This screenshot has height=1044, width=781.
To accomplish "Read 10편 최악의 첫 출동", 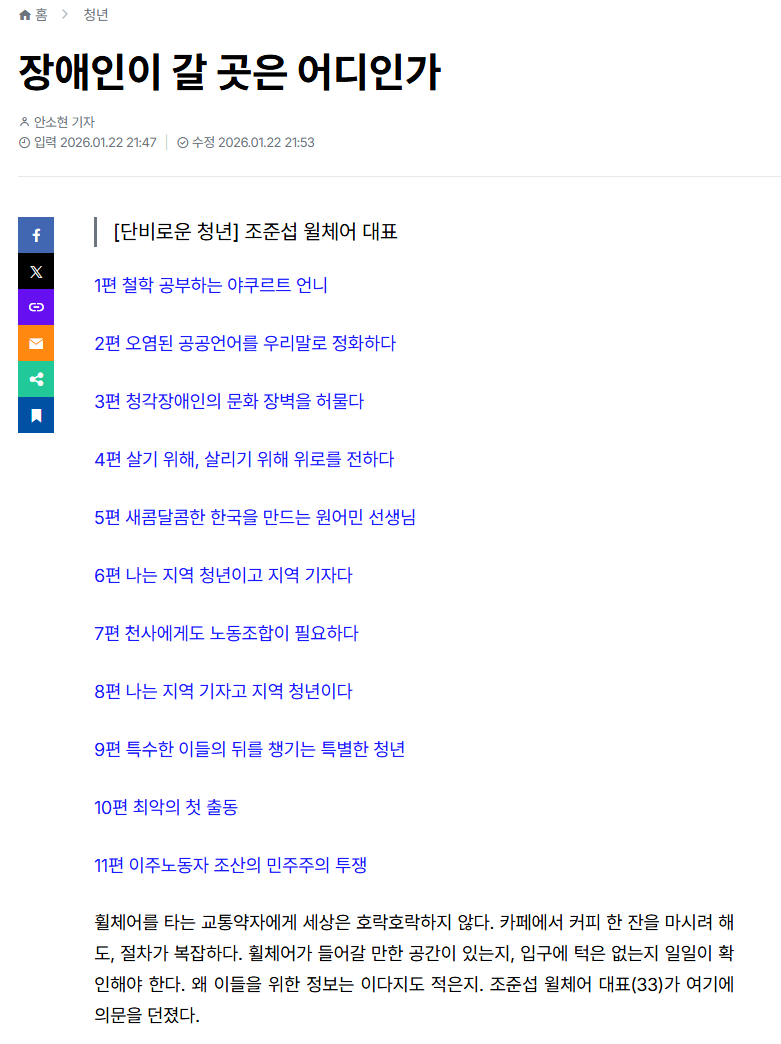I will (166, 807).
